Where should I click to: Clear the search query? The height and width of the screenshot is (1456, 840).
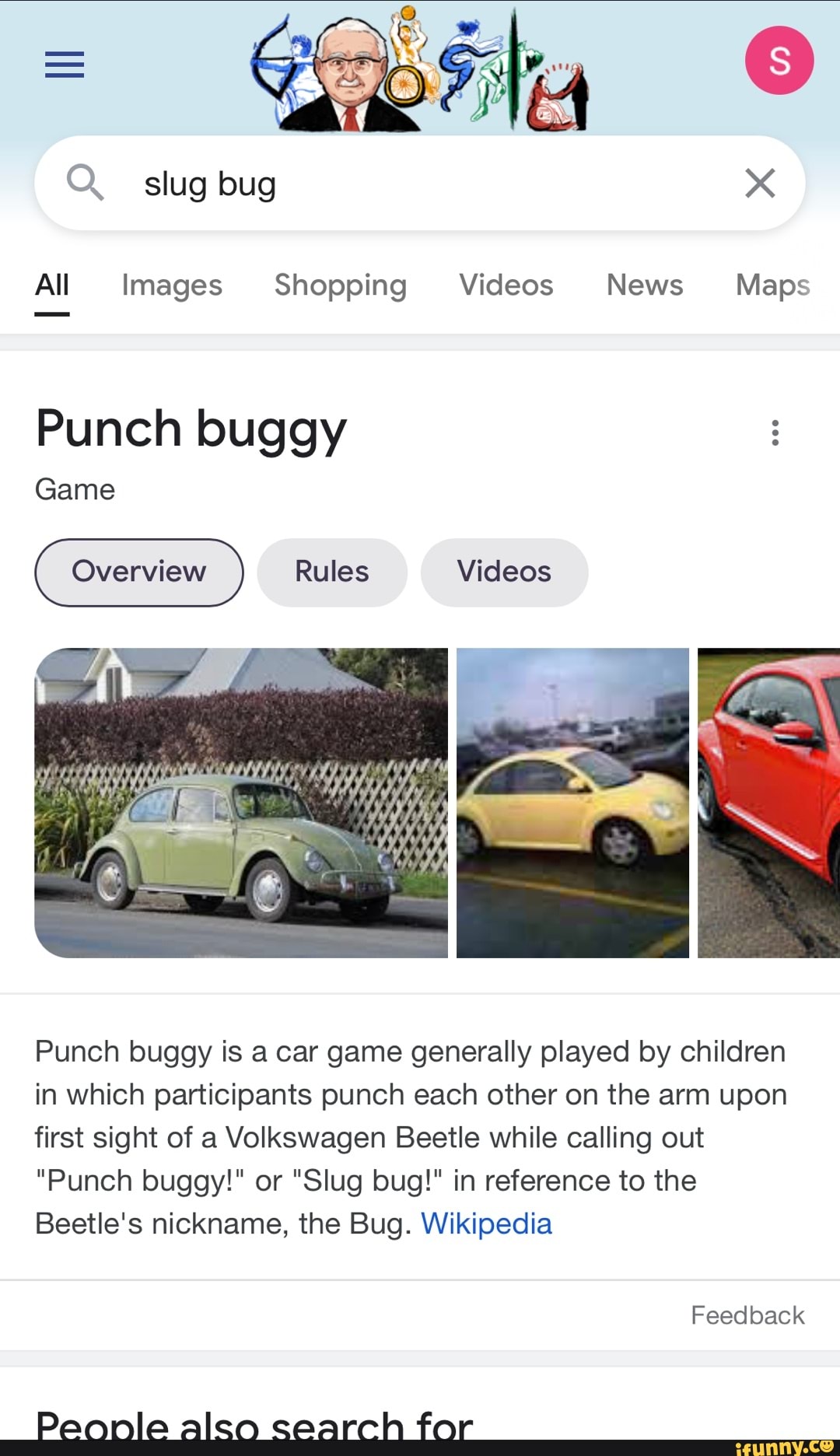[x=760, y=184]
